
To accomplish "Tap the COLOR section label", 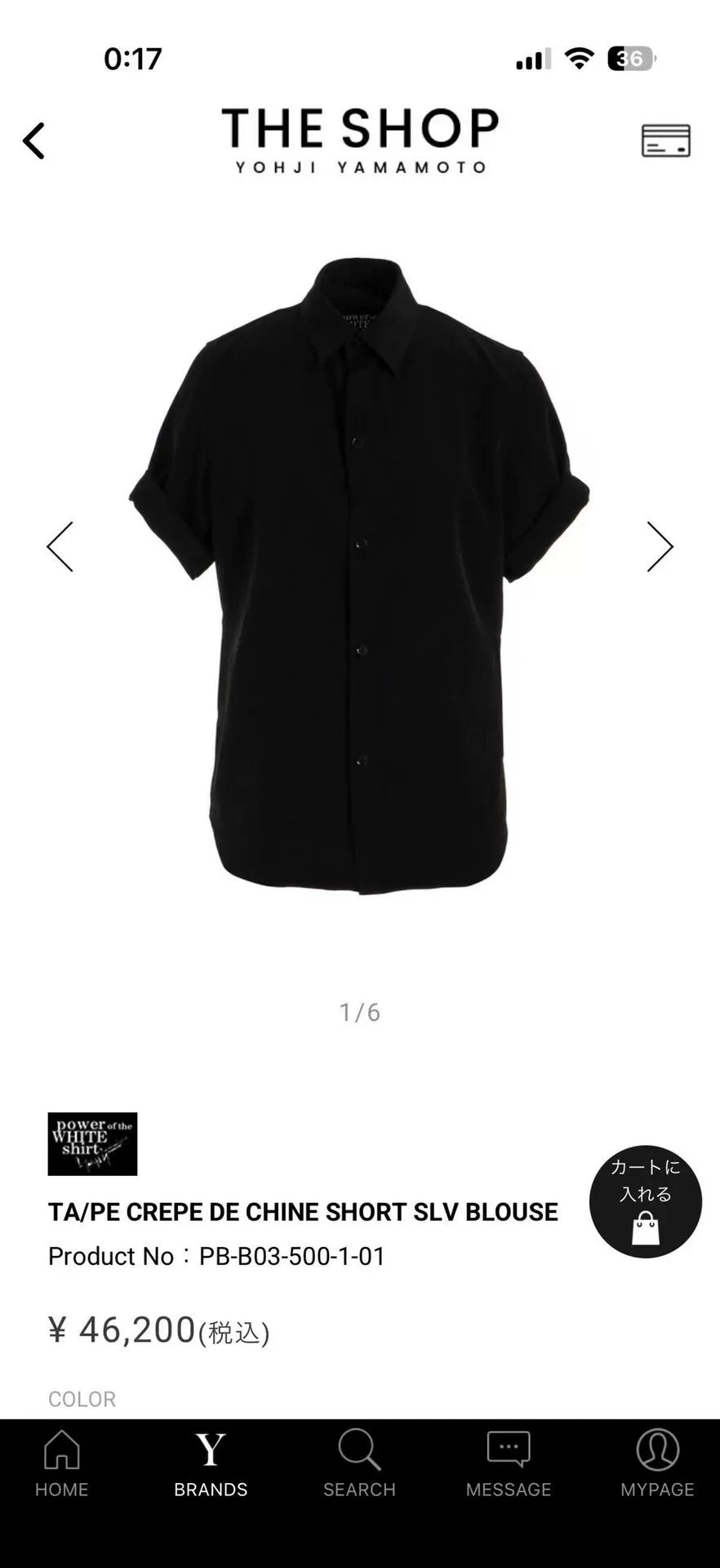I will (x=82, y=1398).
